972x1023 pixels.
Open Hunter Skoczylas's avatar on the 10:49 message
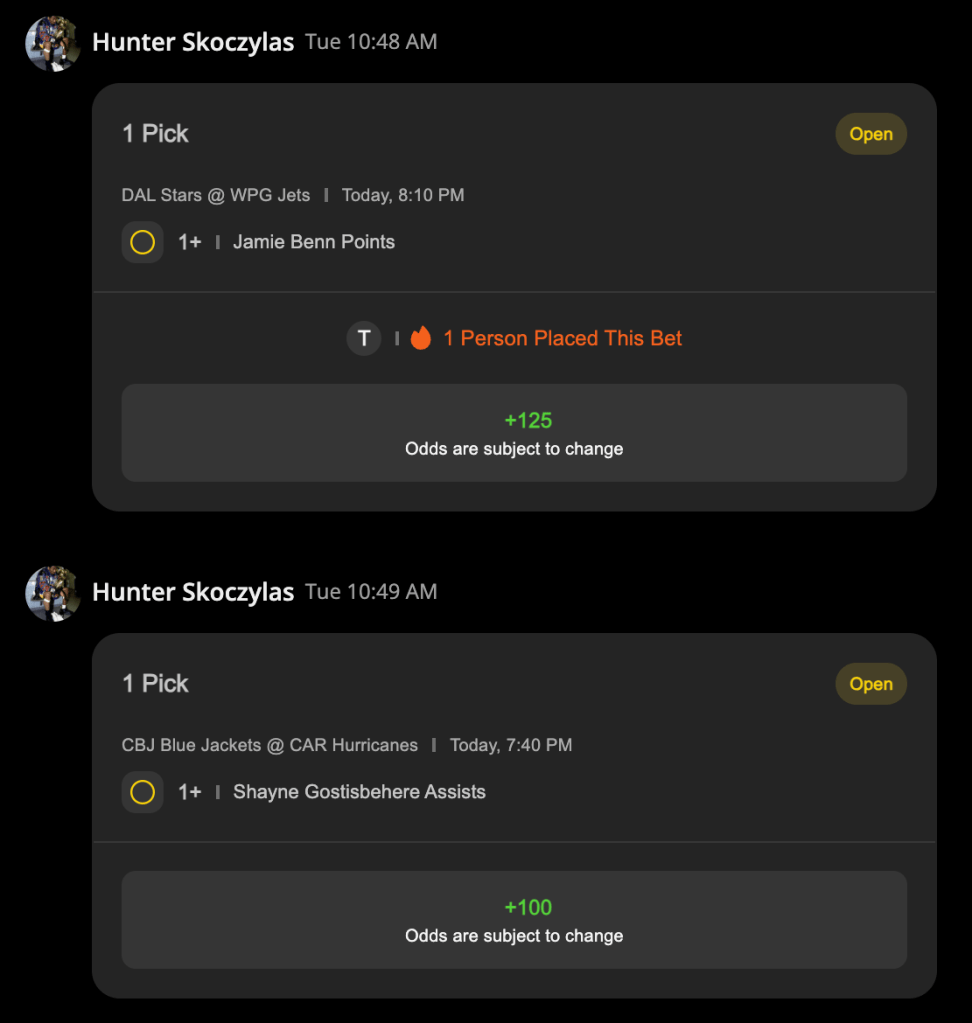tap(53, 594)
